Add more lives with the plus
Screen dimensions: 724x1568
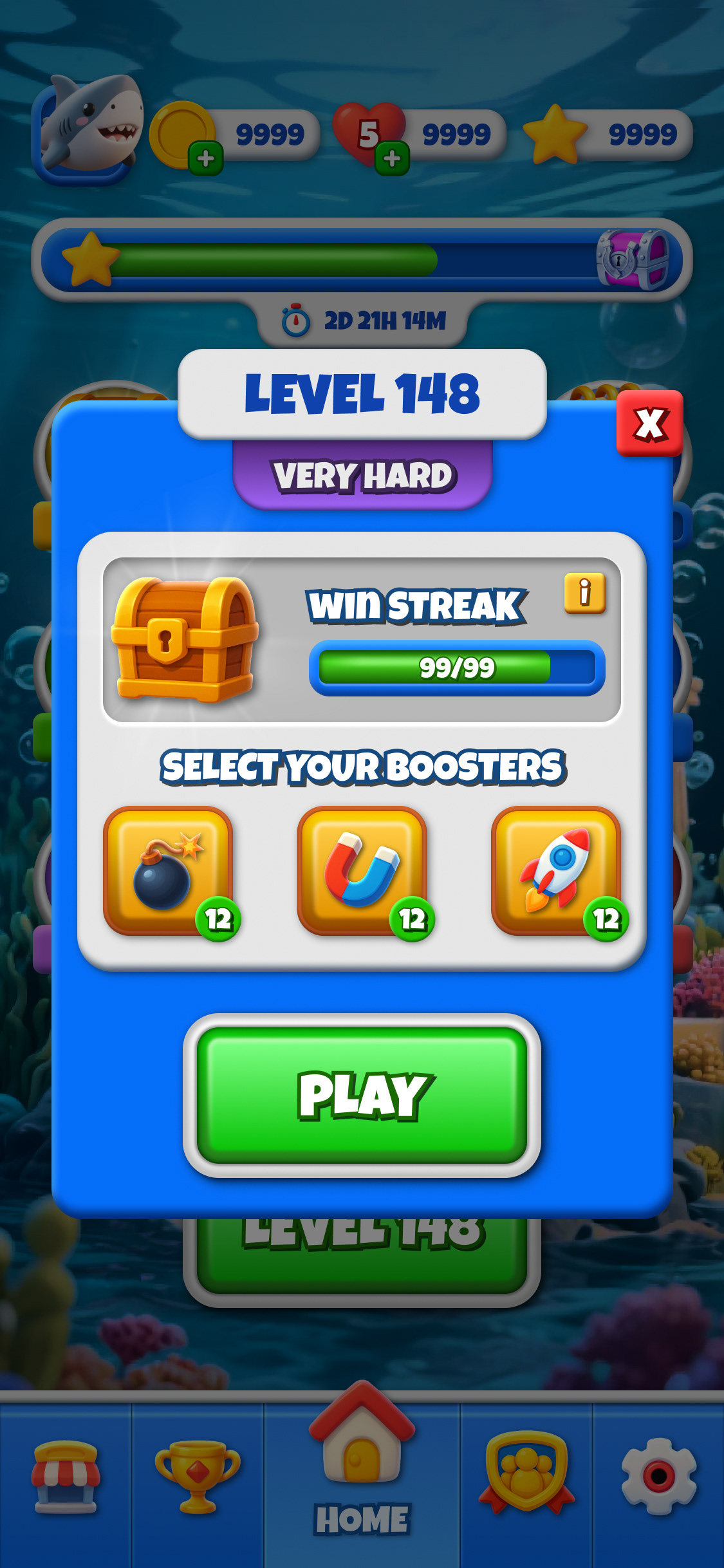[392, 158]
